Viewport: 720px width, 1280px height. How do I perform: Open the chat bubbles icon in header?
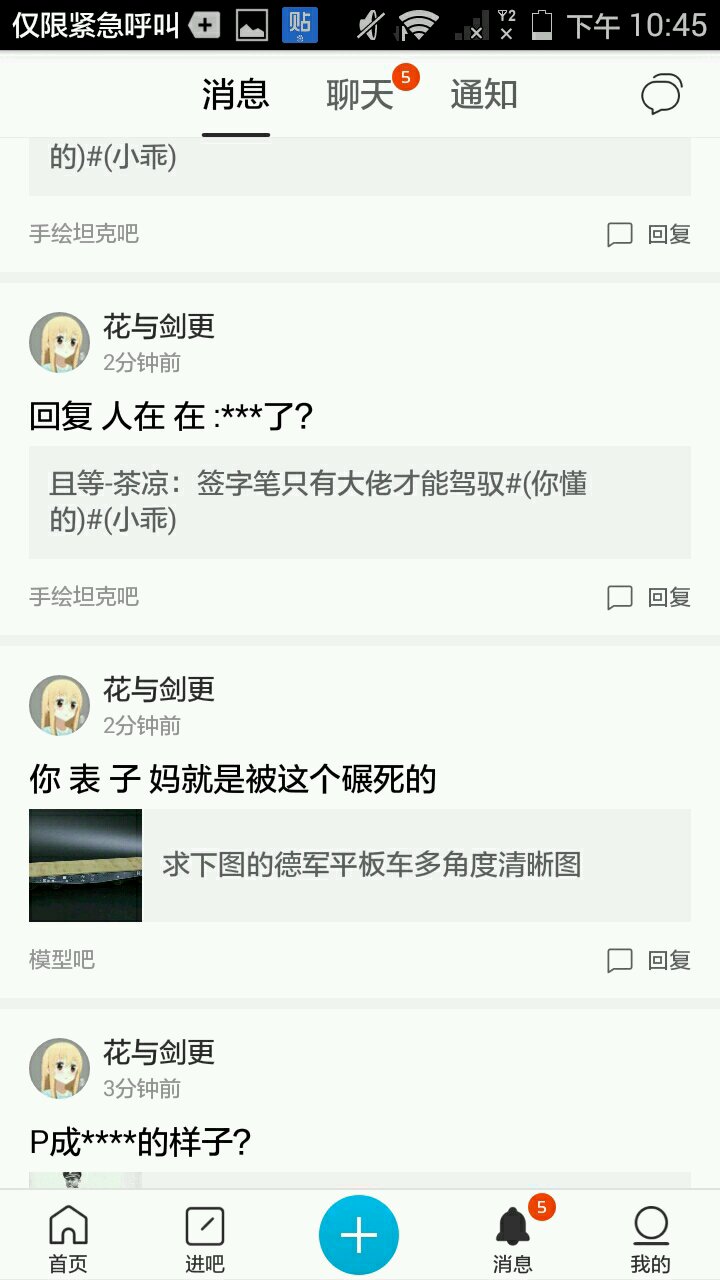[x=661, y=95]
